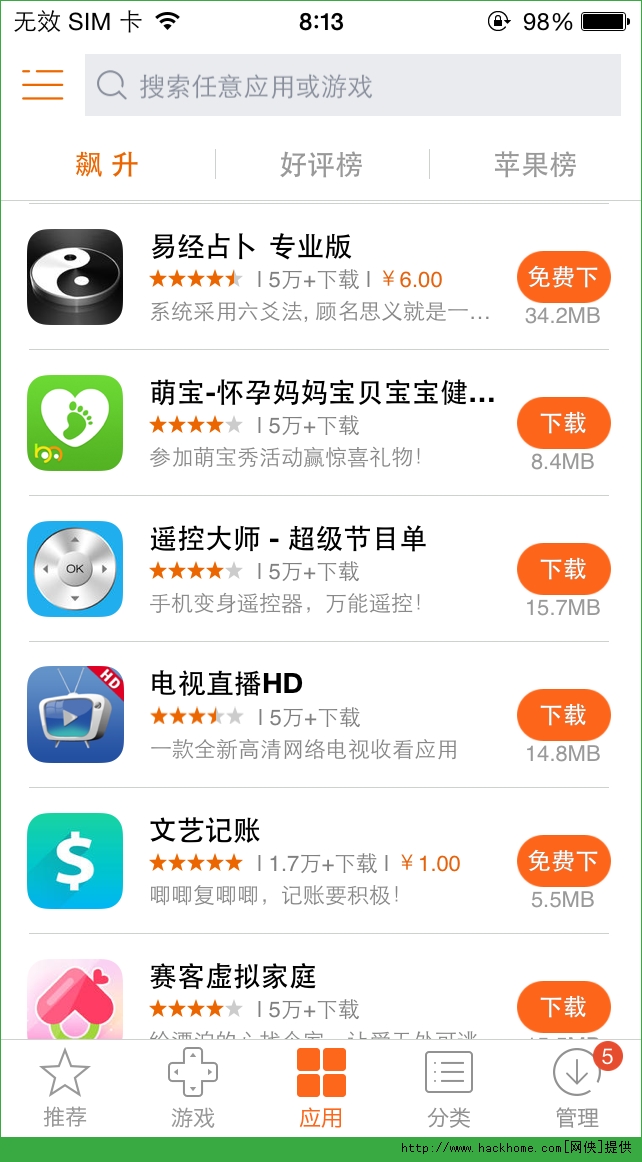
Task: View details of 文艺记账
Action: [x=205, y=830]
